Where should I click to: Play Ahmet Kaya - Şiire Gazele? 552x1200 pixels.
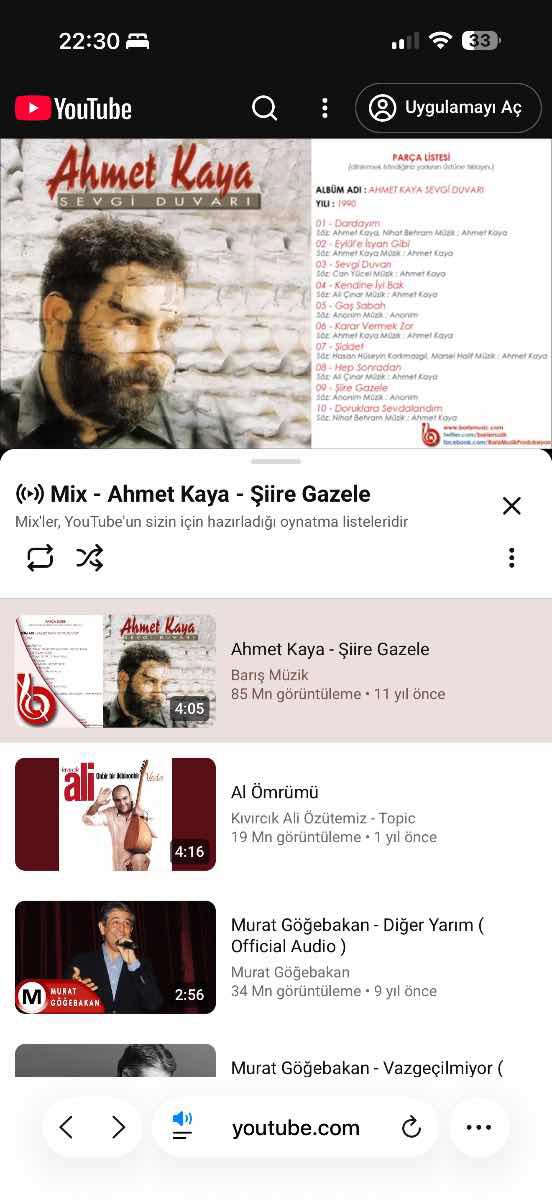pyautogui.click(x=276, y=670)
